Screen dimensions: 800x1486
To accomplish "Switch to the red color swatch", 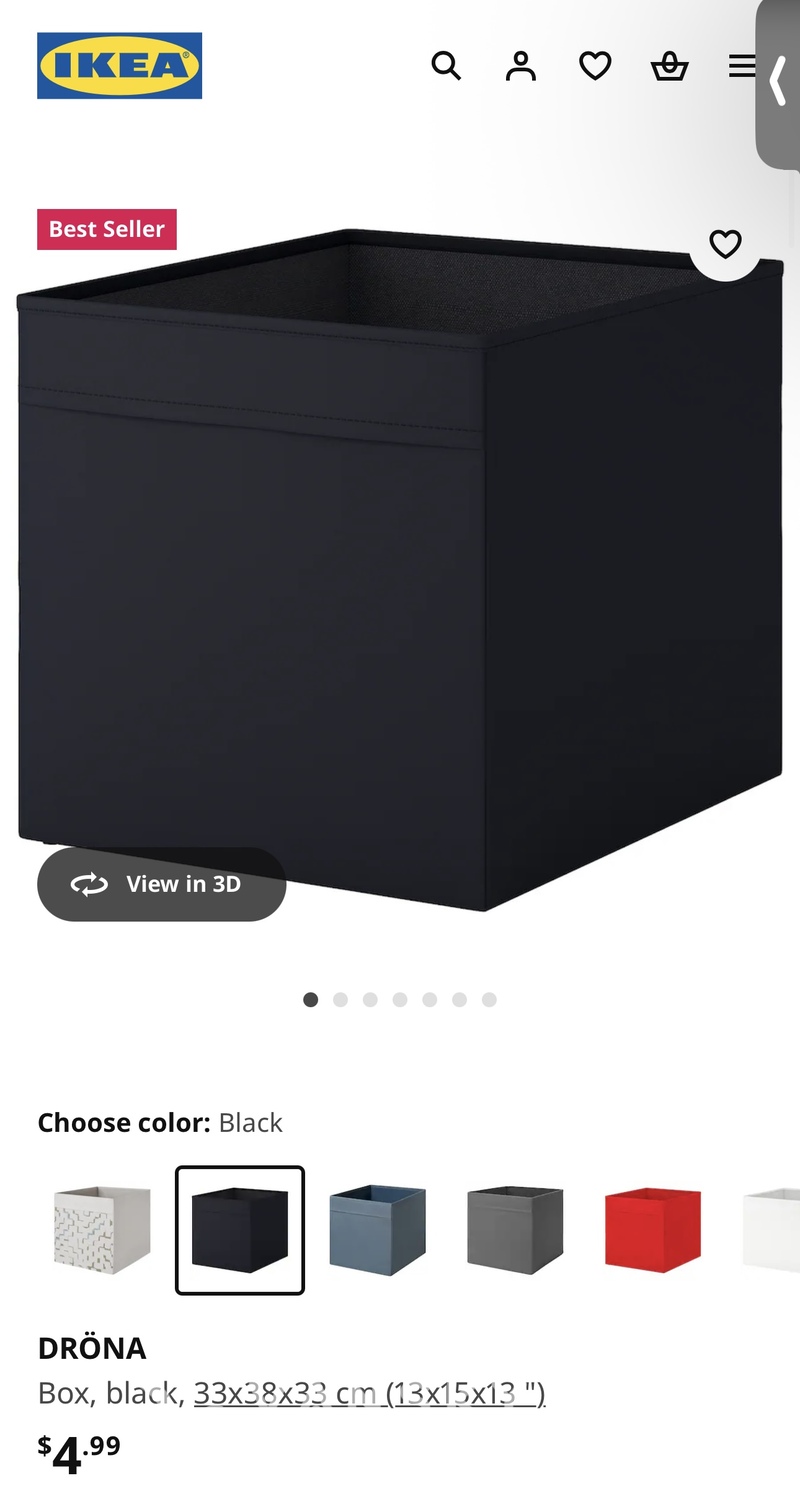I will tap(653, 1230).
